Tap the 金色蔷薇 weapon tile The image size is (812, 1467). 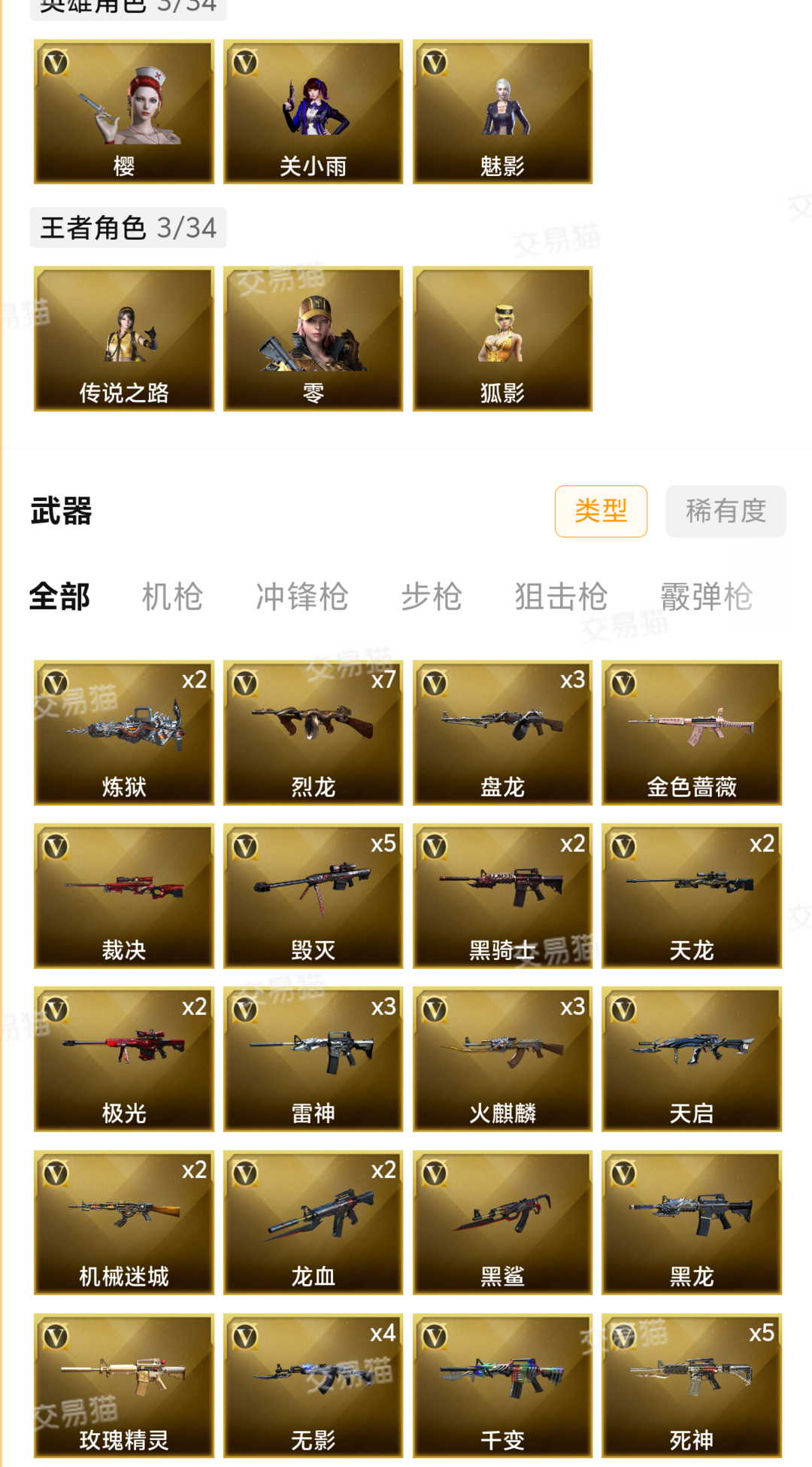point(692,733)
